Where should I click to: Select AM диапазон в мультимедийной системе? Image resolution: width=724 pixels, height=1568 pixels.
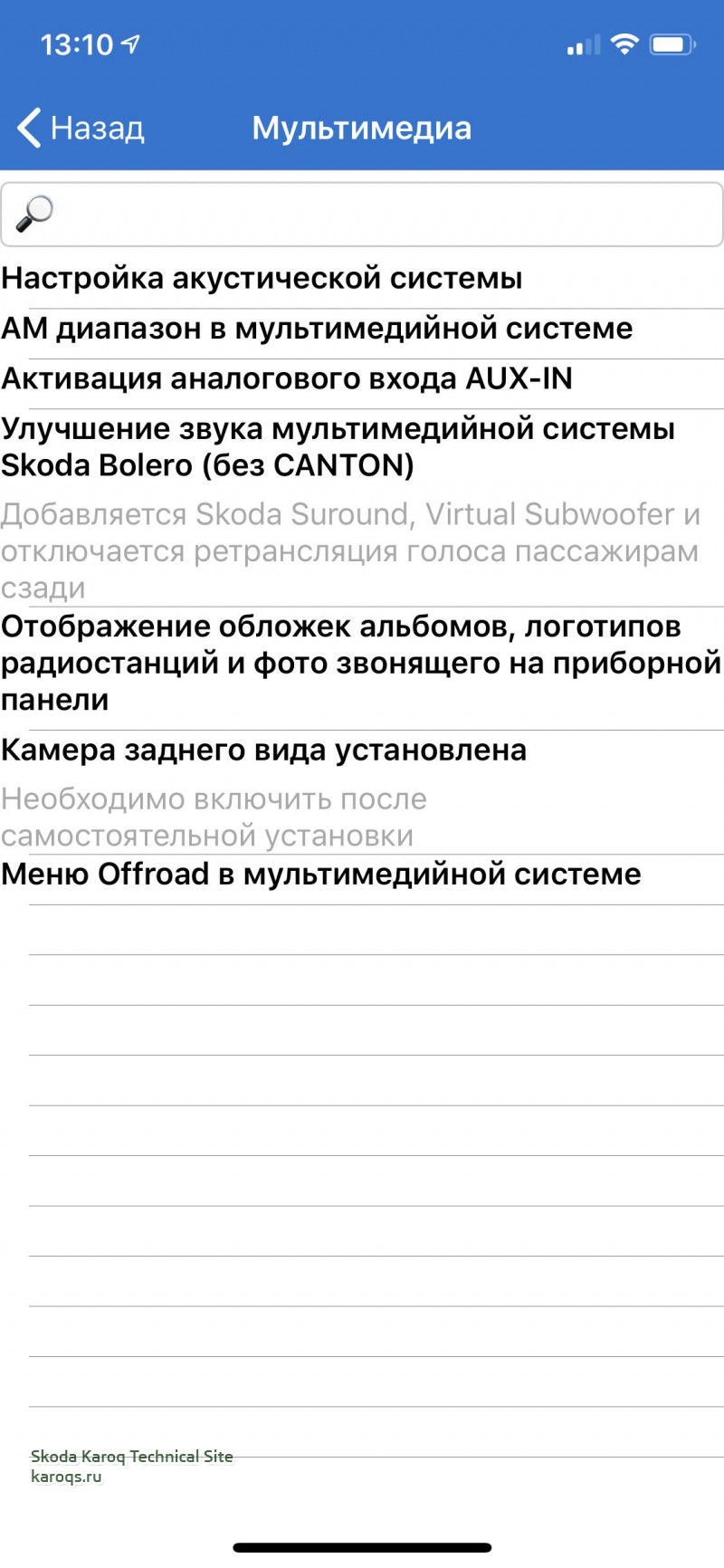317,329
